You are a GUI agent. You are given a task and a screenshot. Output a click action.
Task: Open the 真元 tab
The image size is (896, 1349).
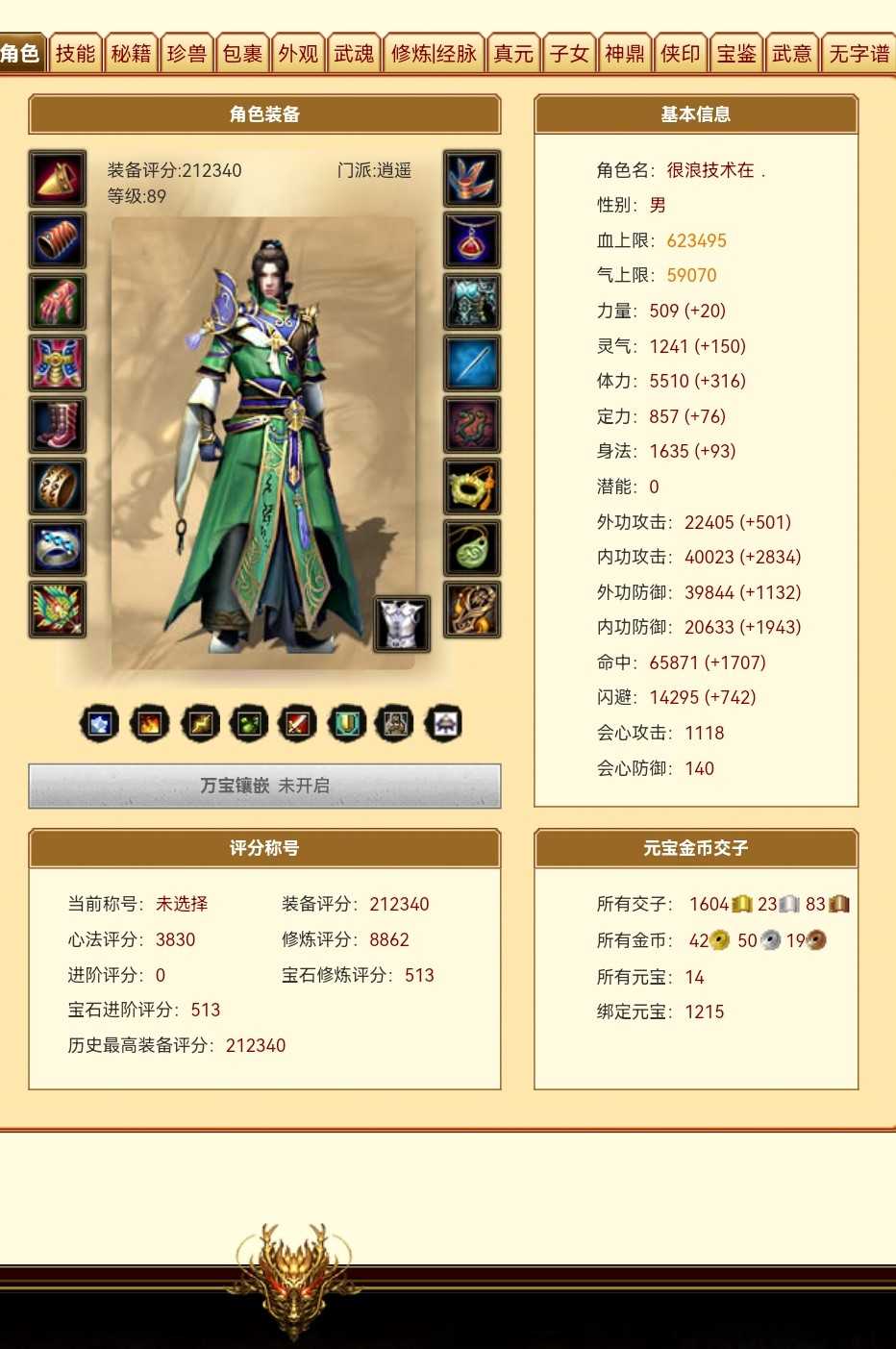(x=513, y=54)
